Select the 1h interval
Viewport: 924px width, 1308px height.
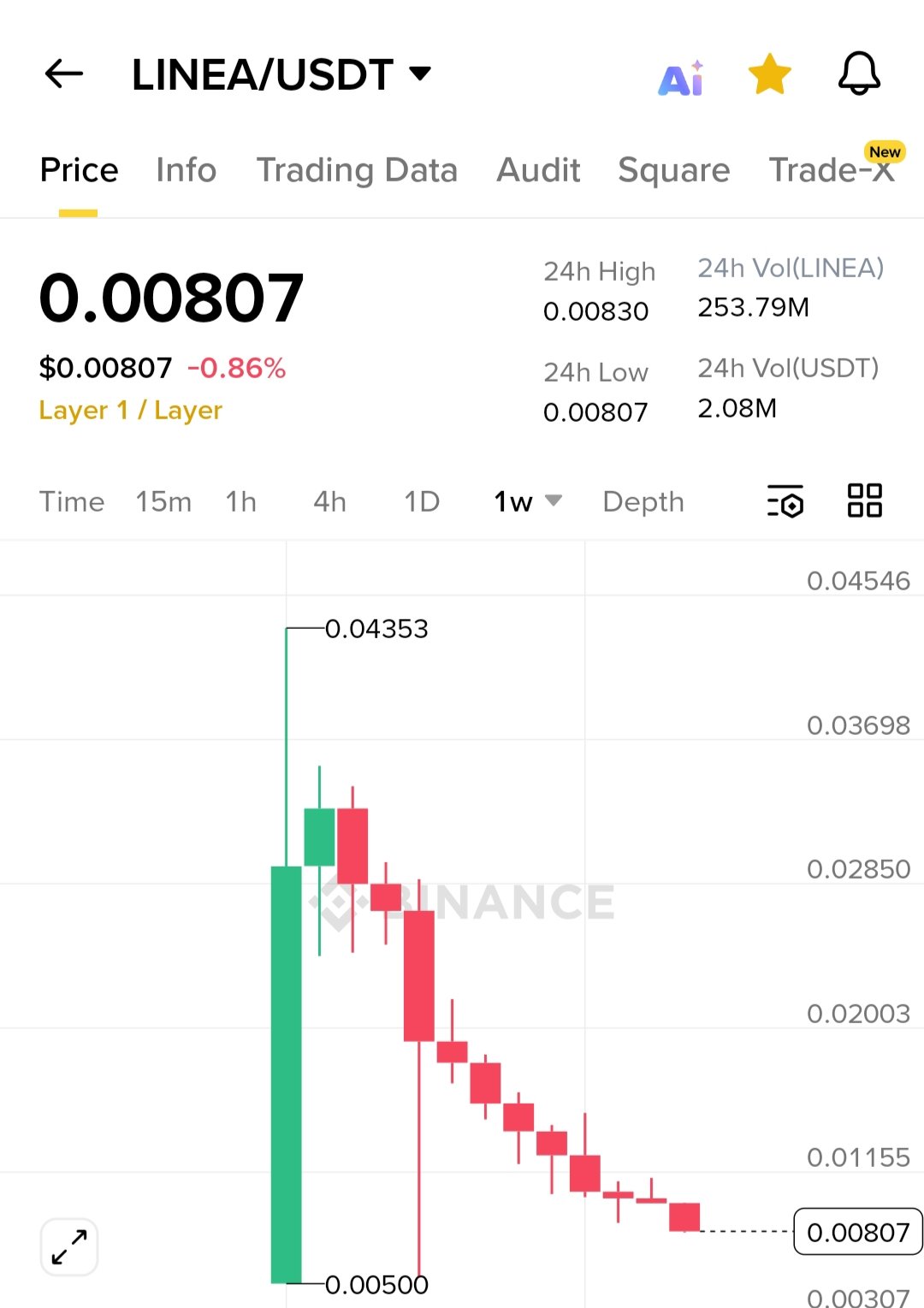[x=241, y=501]
